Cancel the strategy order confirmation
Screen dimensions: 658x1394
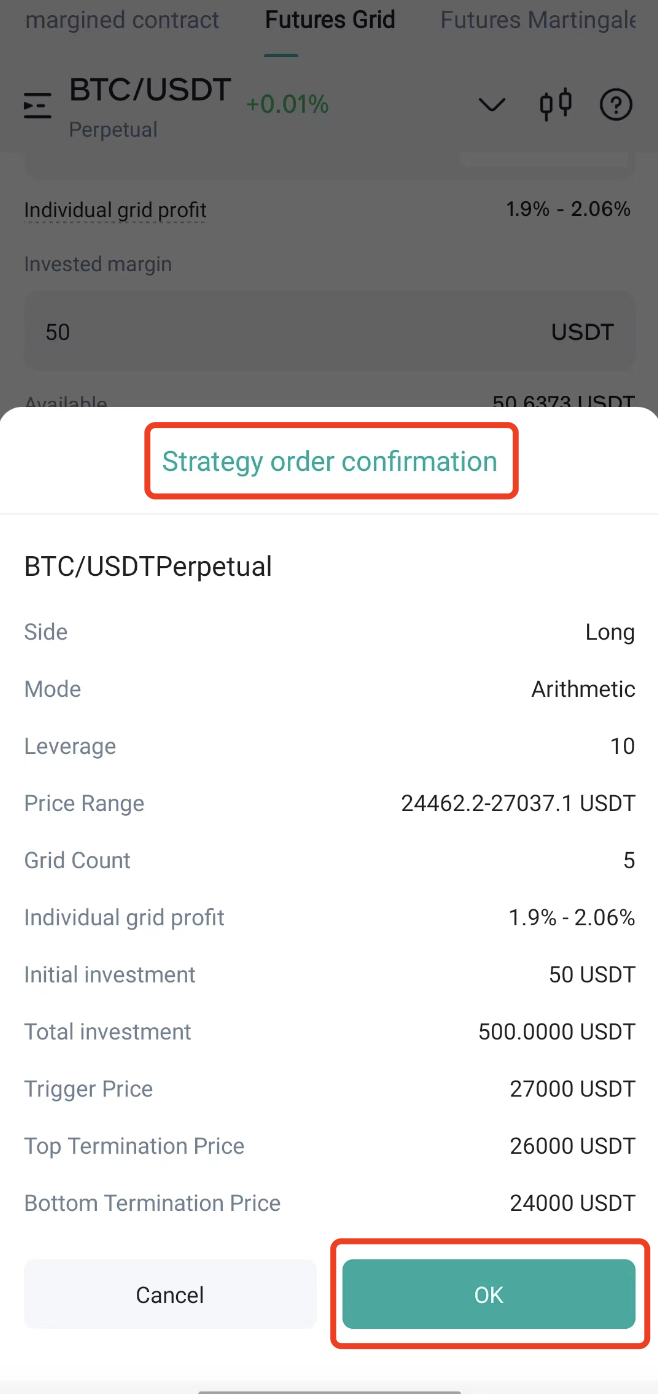click(170, 1294)
